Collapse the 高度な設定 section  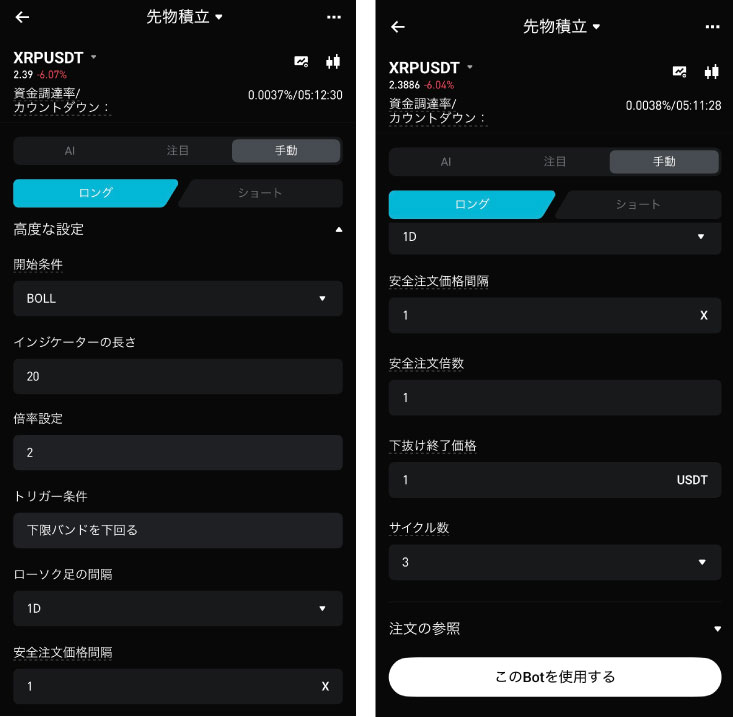click(x=338, y=229)
